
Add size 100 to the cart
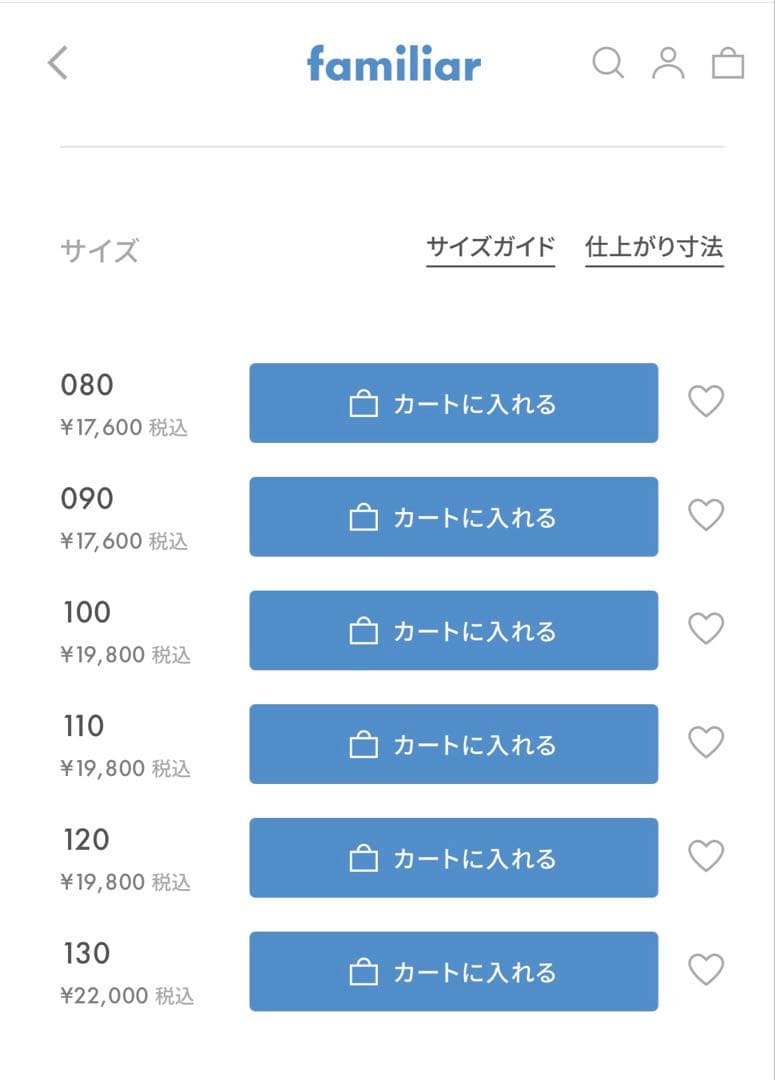452,630
